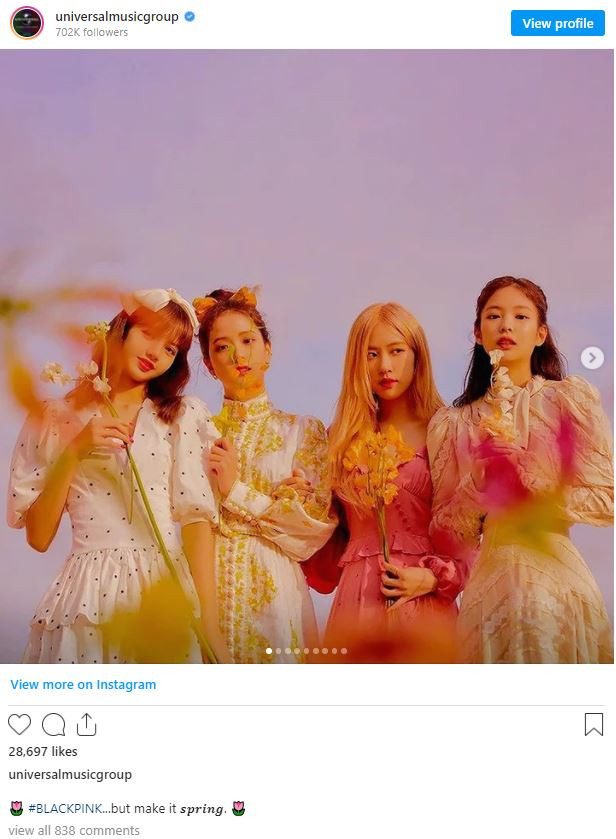
Task: Like the post with heart icon
Action: tap(20, 725)
